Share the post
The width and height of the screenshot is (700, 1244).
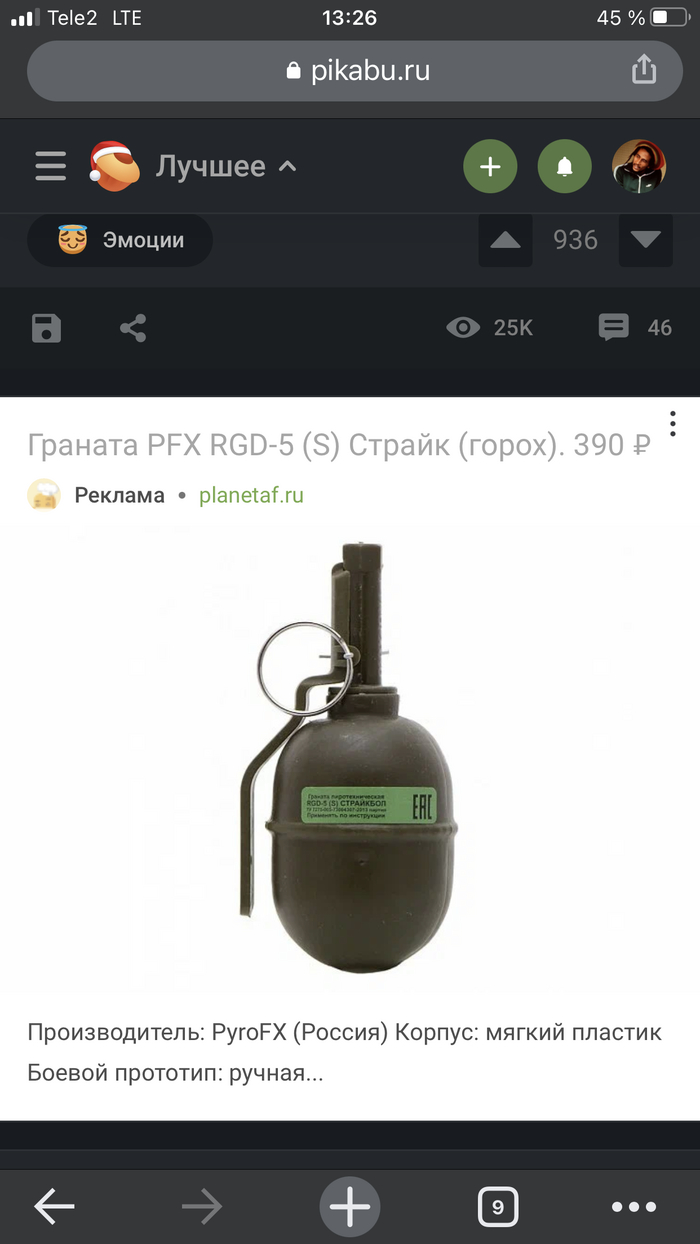point(133,328)
